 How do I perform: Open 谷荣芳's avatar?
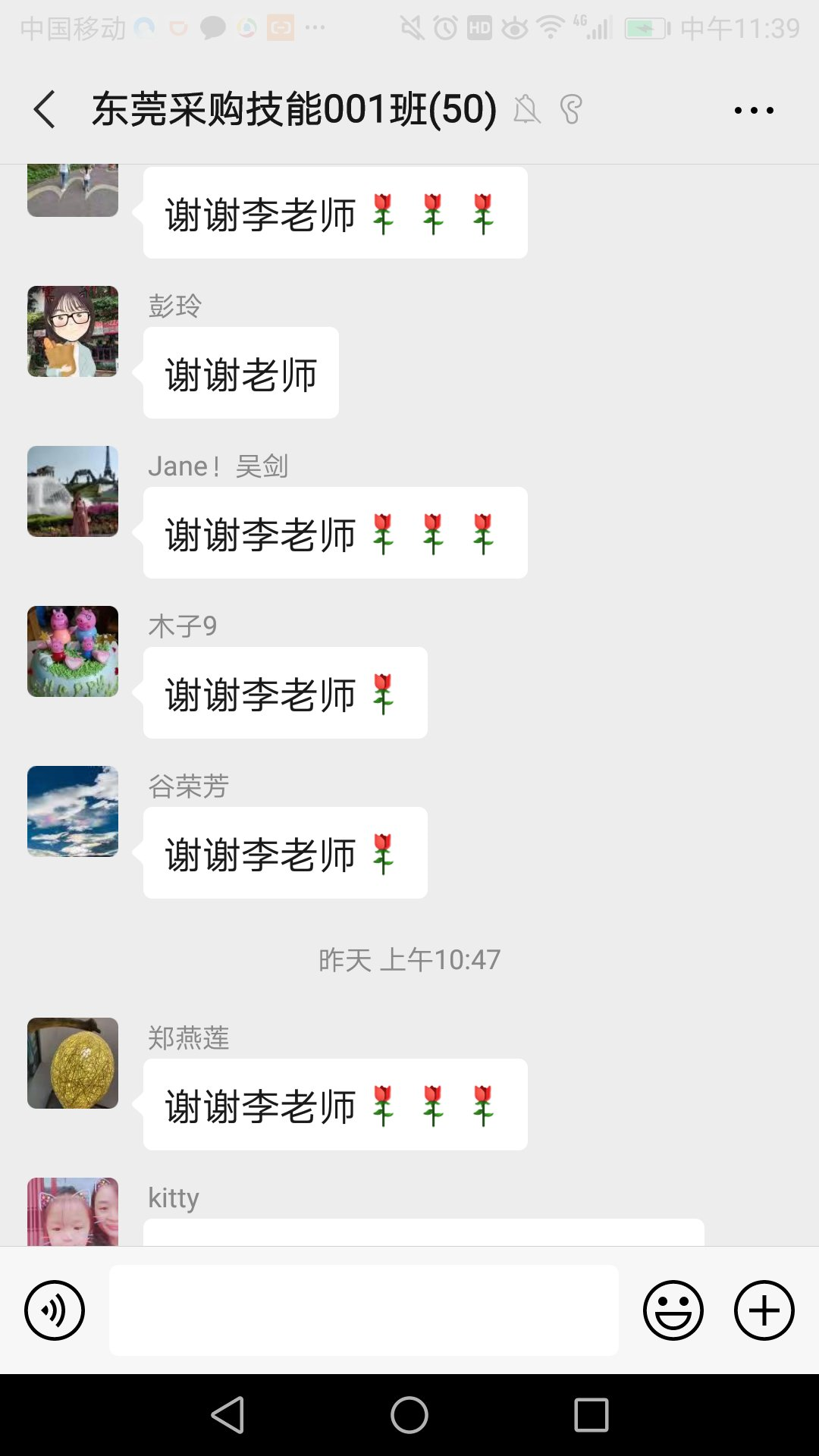(x=73, y=811)
